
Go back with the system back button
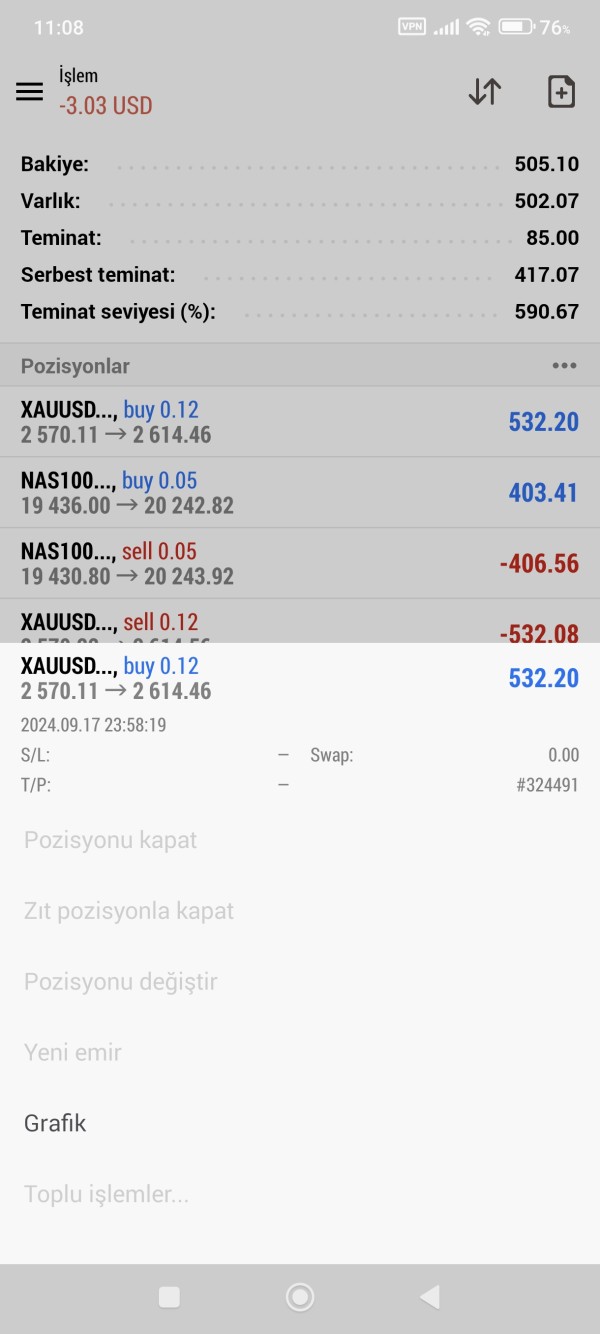pyautogui.click(x=430, y=1297)
